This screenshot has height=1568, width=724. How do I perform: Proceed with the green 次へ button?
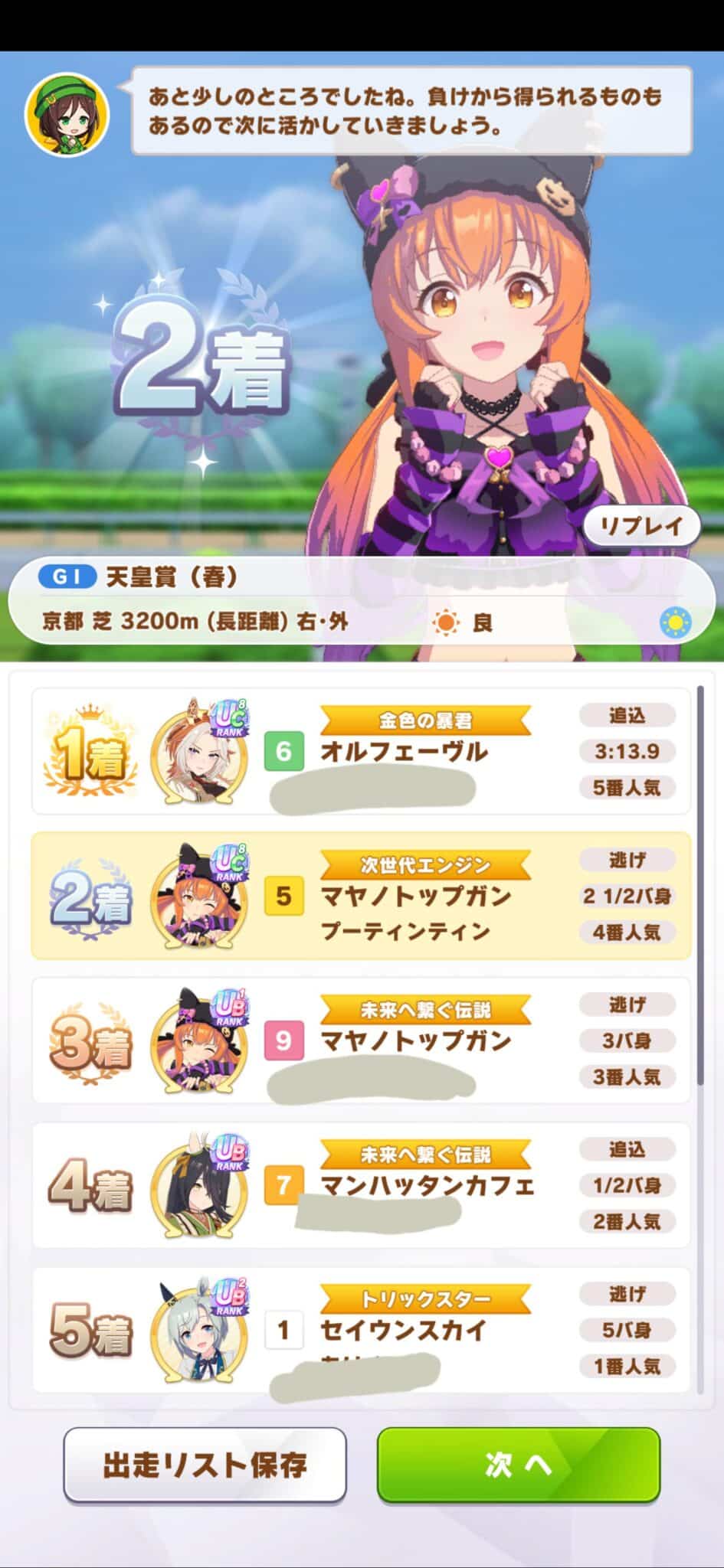[519, 1464]
